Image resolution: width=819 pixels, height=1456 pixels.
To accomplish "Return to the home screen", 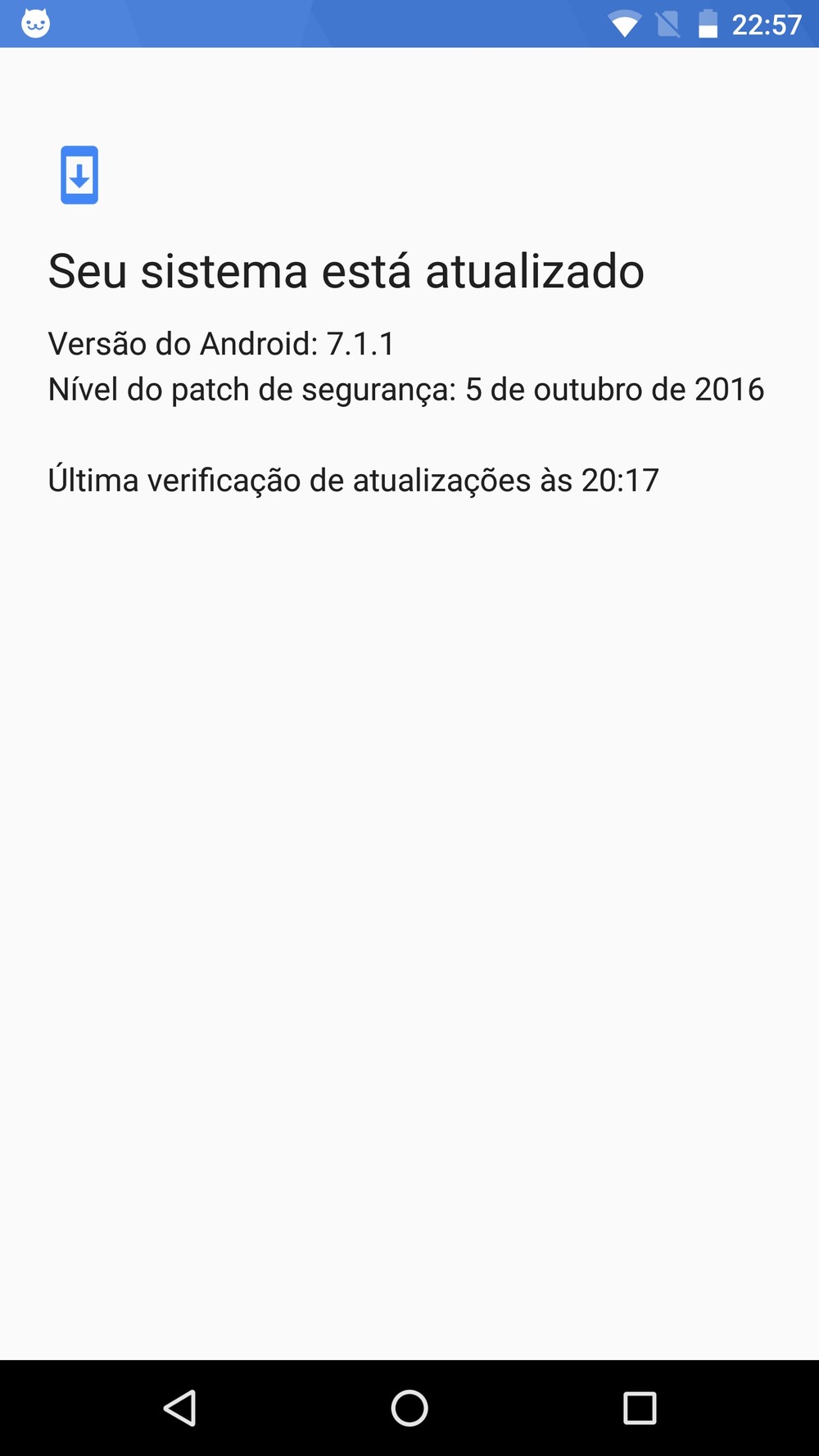I will click(409, 1408).
